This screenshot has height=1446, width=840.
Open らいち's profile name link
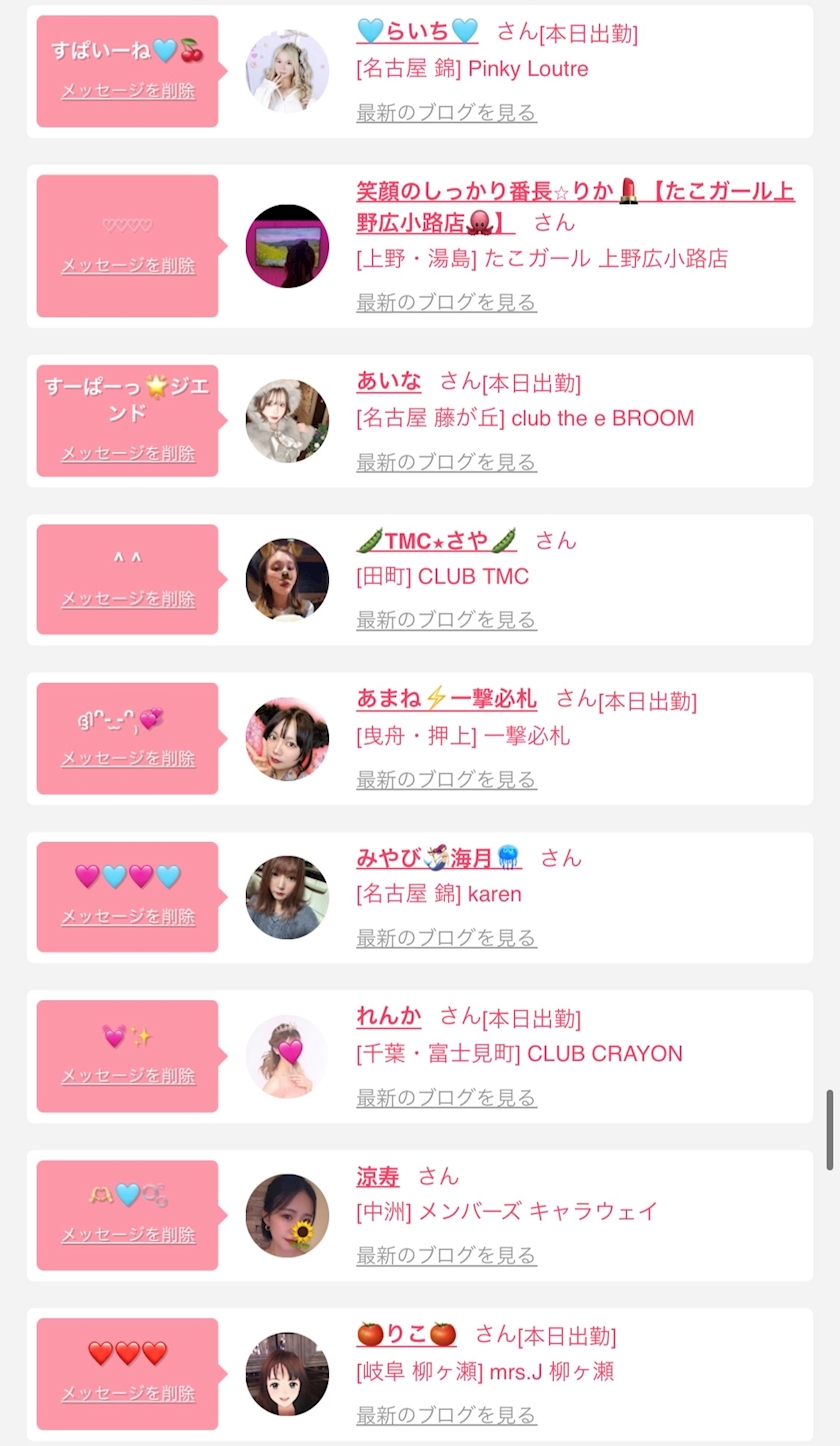(x=417, y=31)
